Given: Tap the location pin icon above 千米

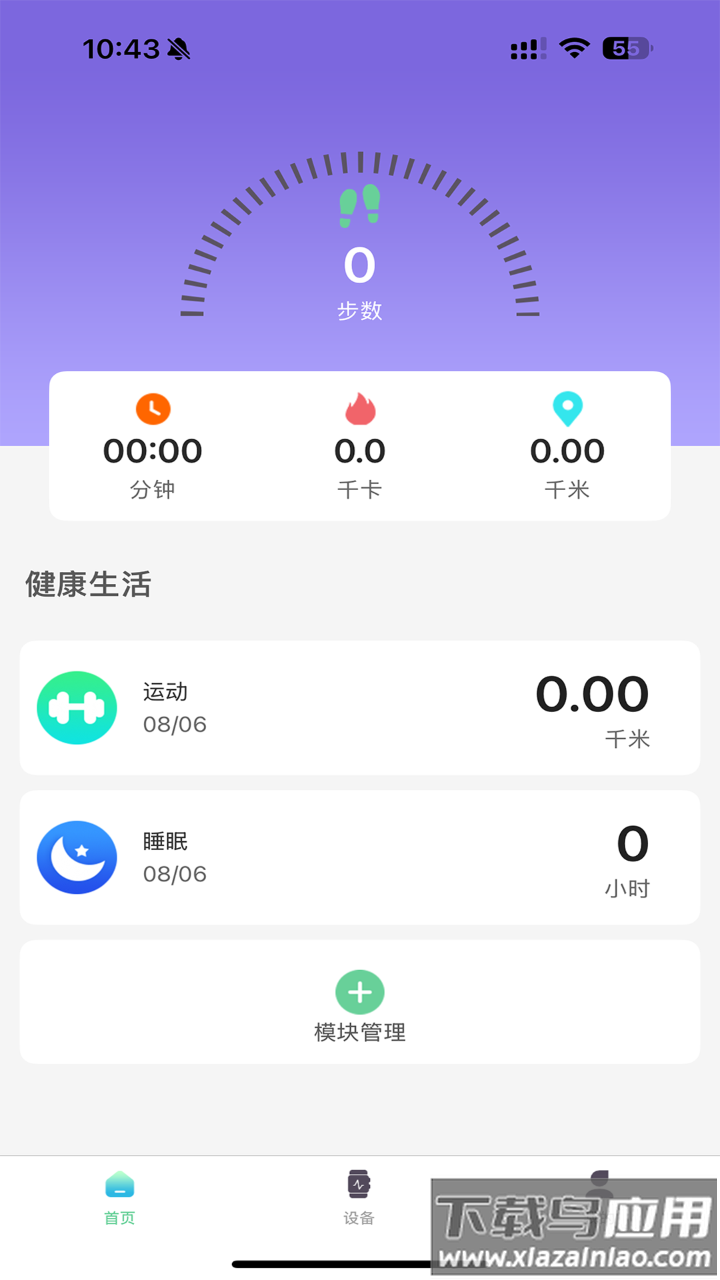Looking at the screenshot, I should [x=568, y=408].
